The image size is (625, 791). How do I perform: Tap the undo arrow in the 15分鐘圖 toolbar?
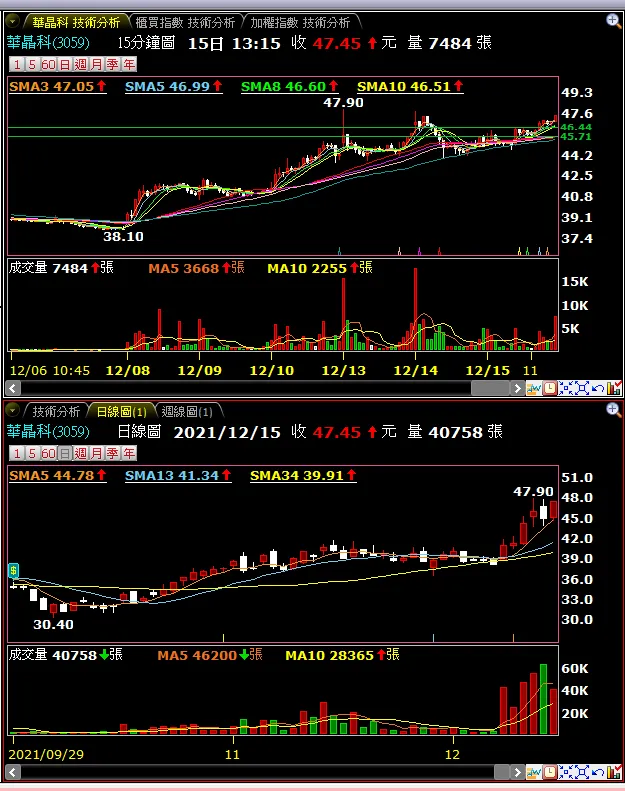point(598,388)
